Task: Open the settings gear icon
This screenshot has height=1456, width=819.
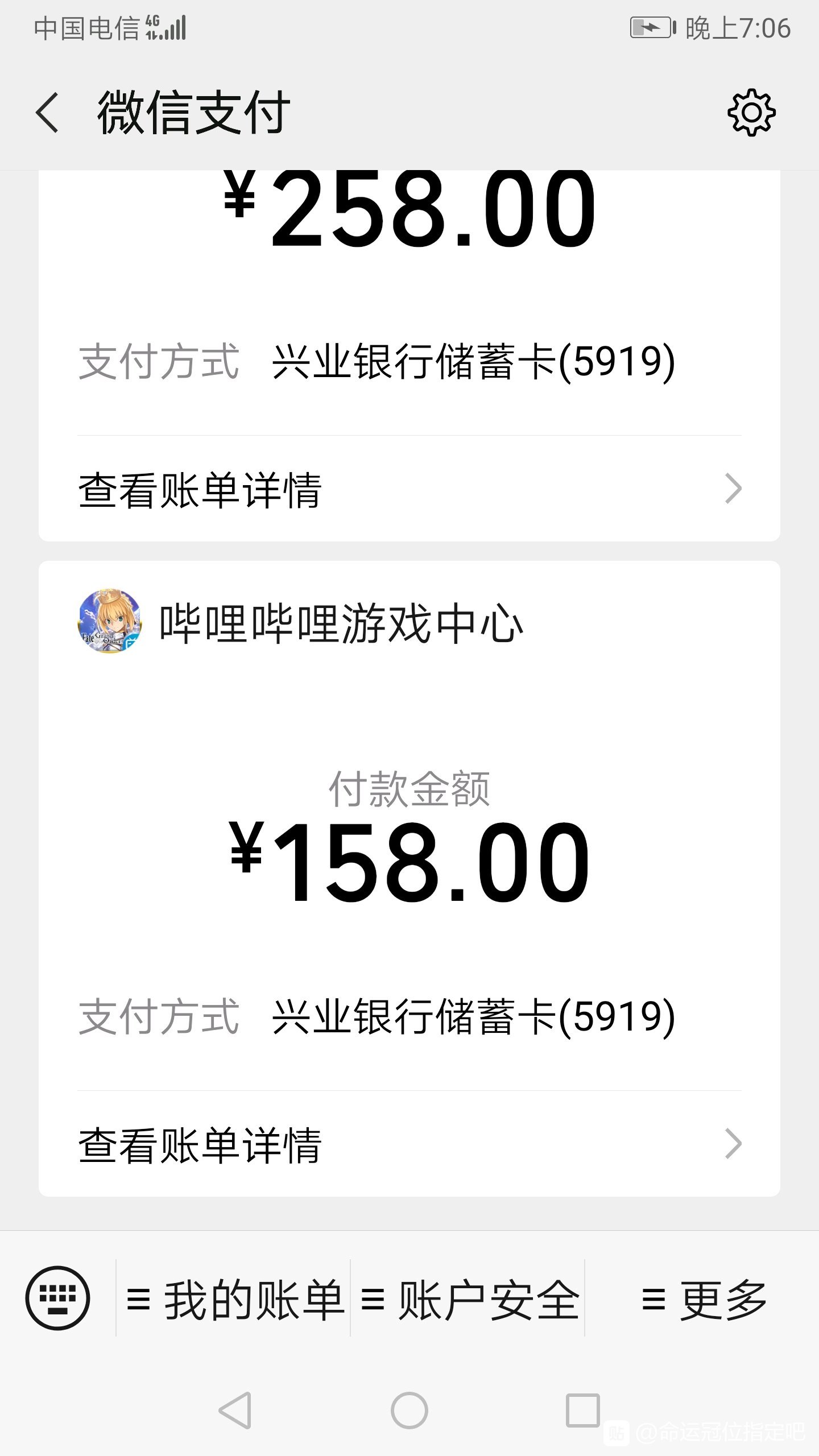Action: (751, 113)
